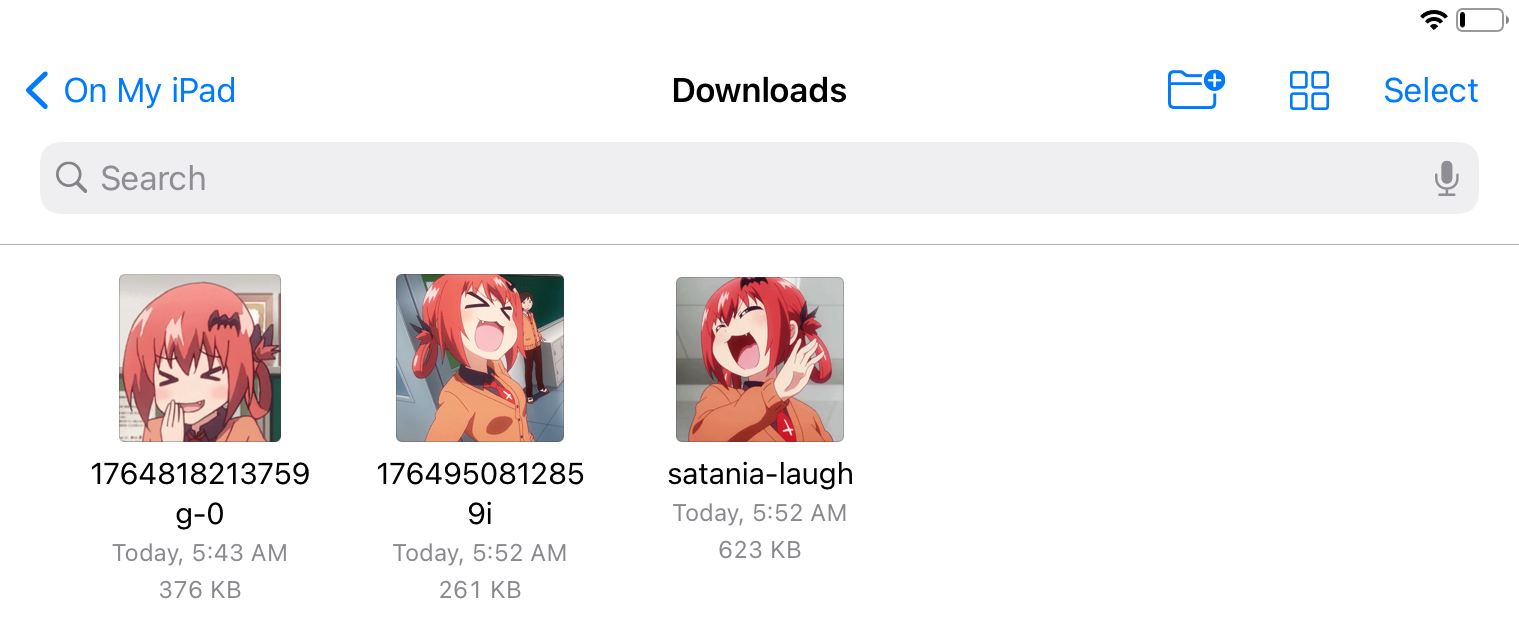
Task: Open the file 1764950812859i
Action: click(480, 358)
